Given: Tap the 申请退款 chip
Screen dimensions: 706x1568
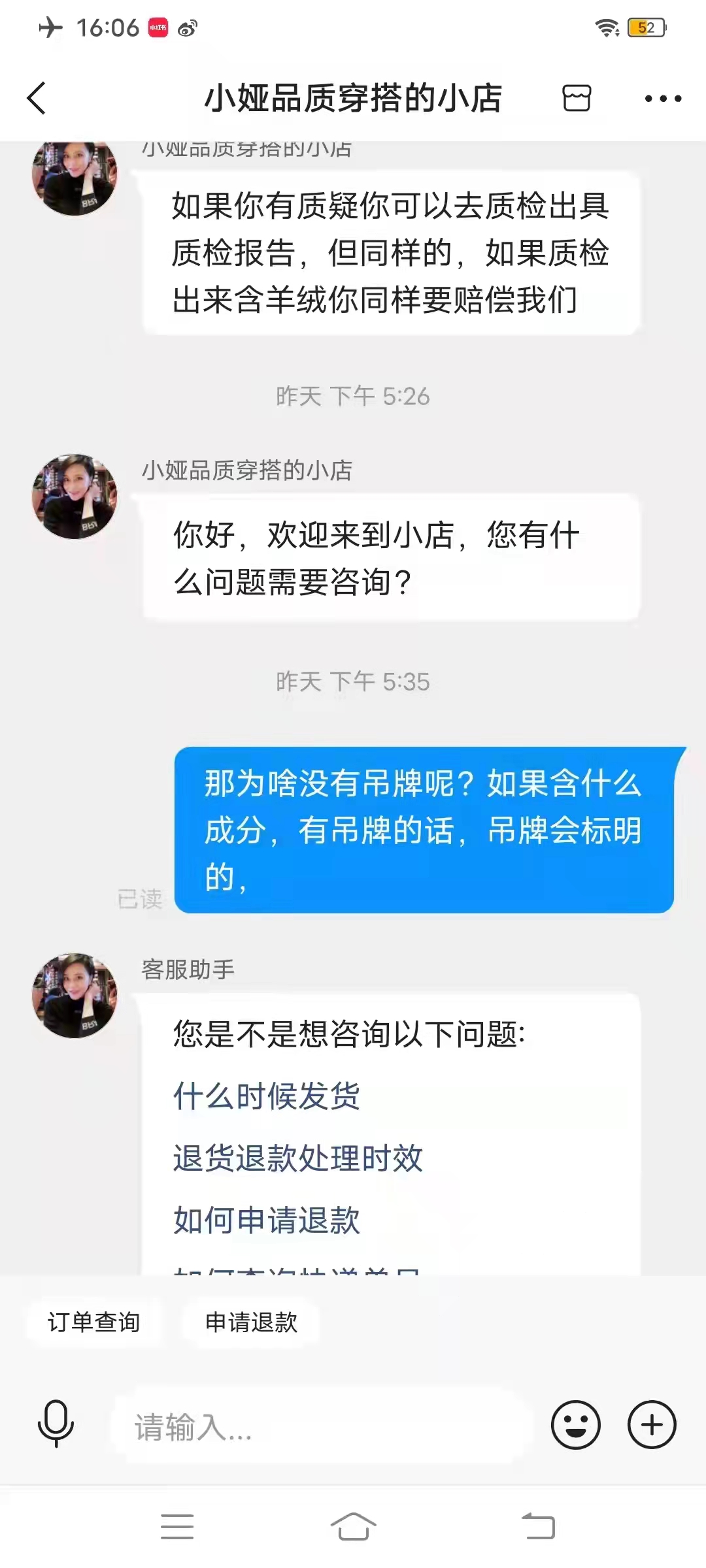Looking at the screenshot, I should point(251,1322).
